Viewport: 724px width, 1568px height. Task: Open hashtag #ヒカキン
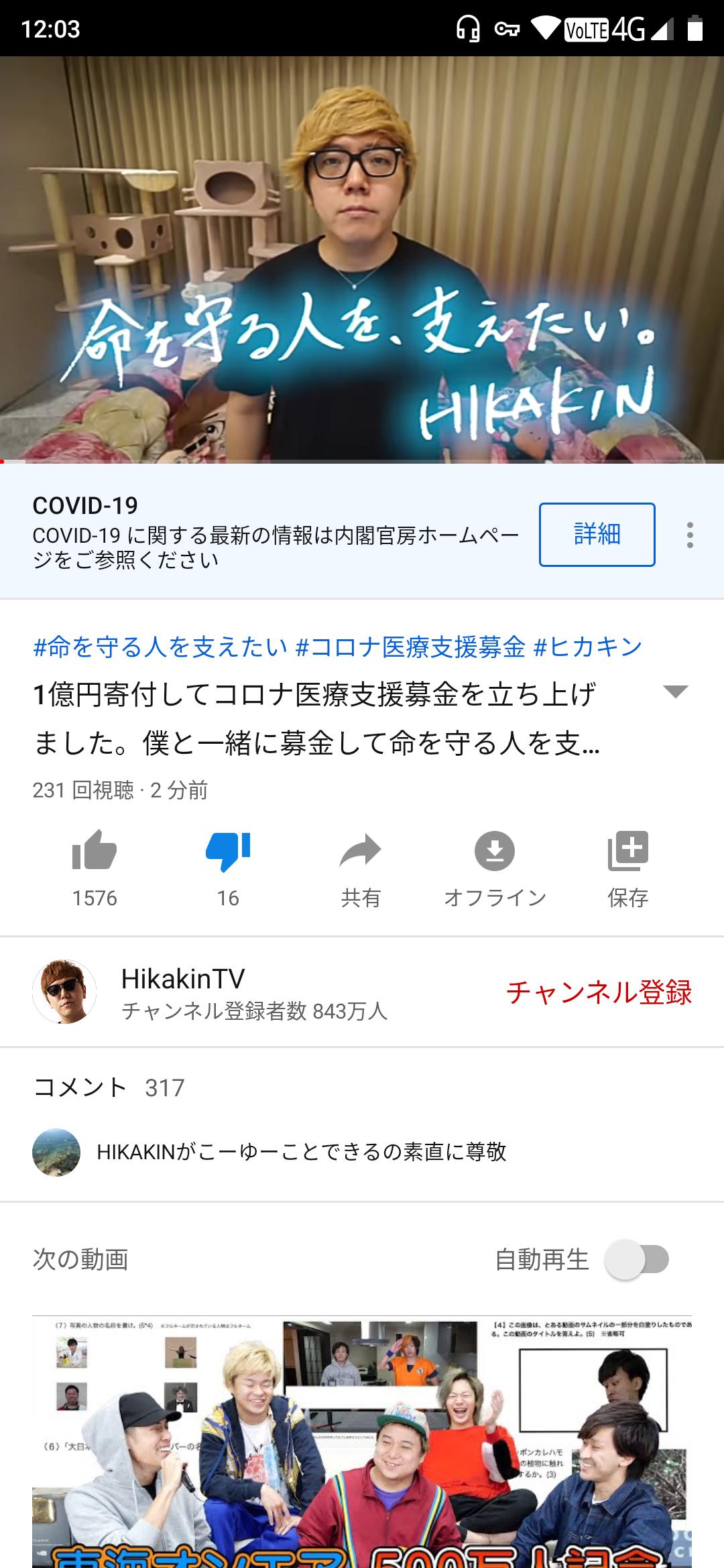pyautogui.click(x=588, y=647)
